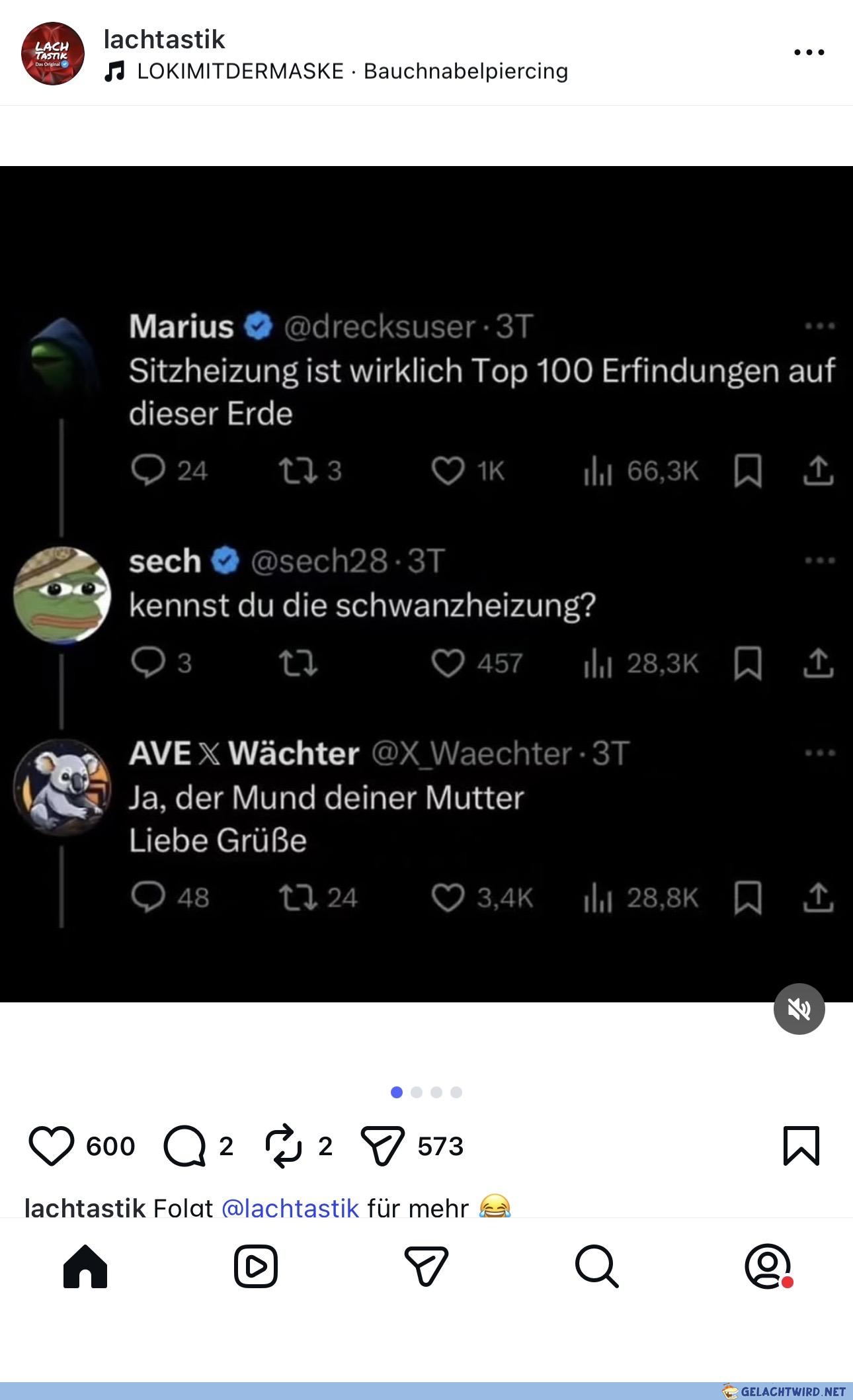Save the post with the bookmark icon
Image resolution: width=853 pixels, height=1400 pixels.
[x=801, y=1145]
